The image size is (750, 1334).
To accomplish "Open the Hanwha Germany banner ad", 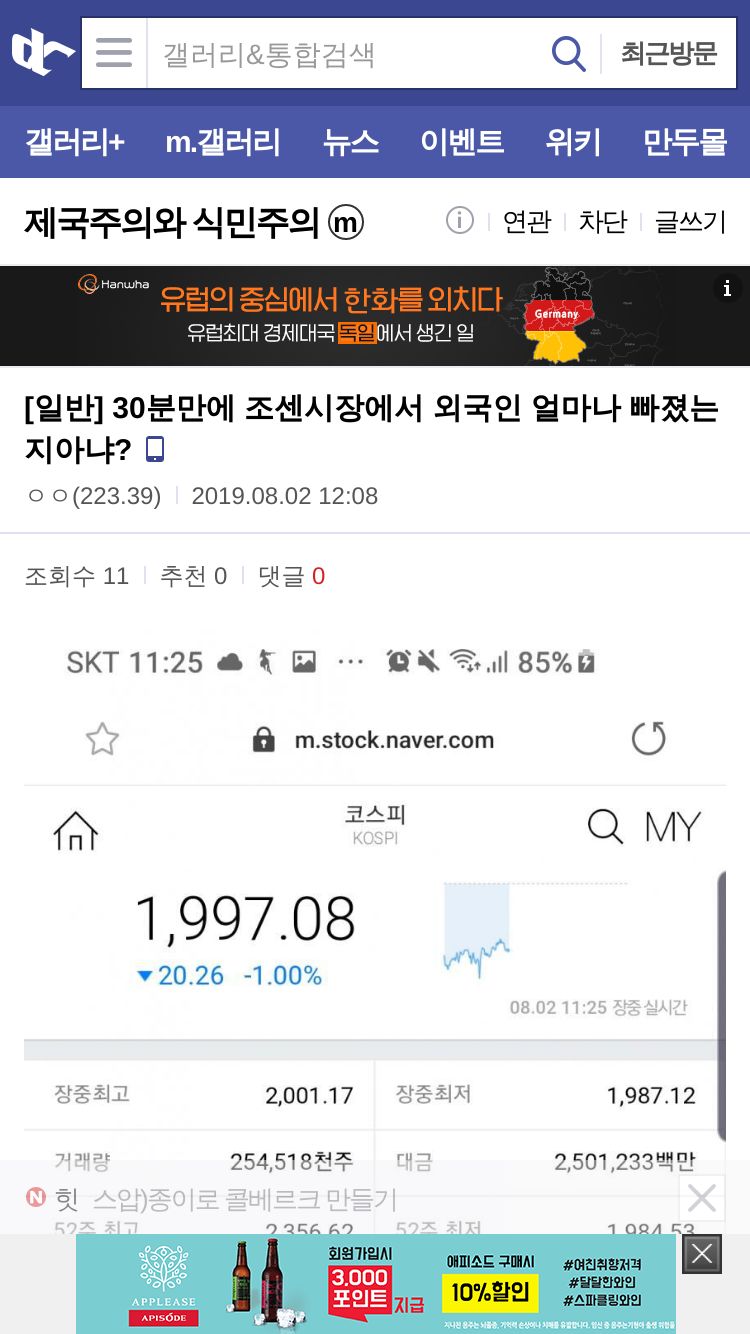I will pyautogui.click(x=375, y=316).
